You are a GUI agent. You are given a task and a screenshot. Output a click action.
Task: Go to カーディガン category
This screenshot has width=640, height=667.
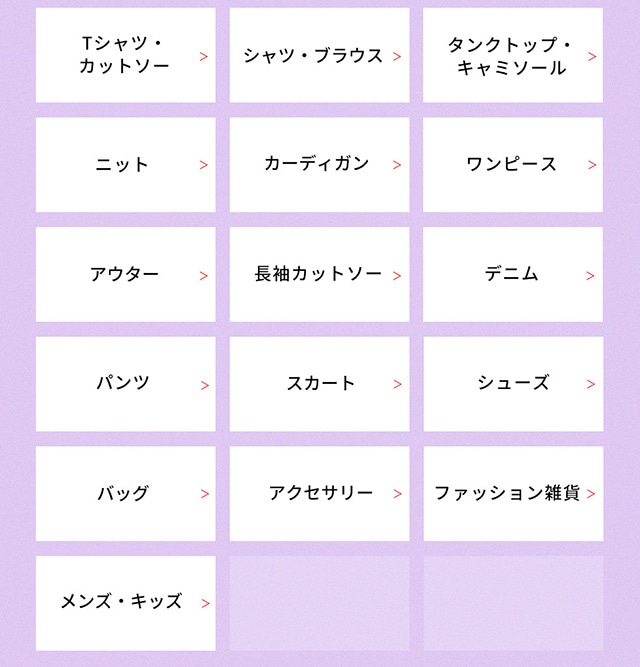tap(319, 165)
